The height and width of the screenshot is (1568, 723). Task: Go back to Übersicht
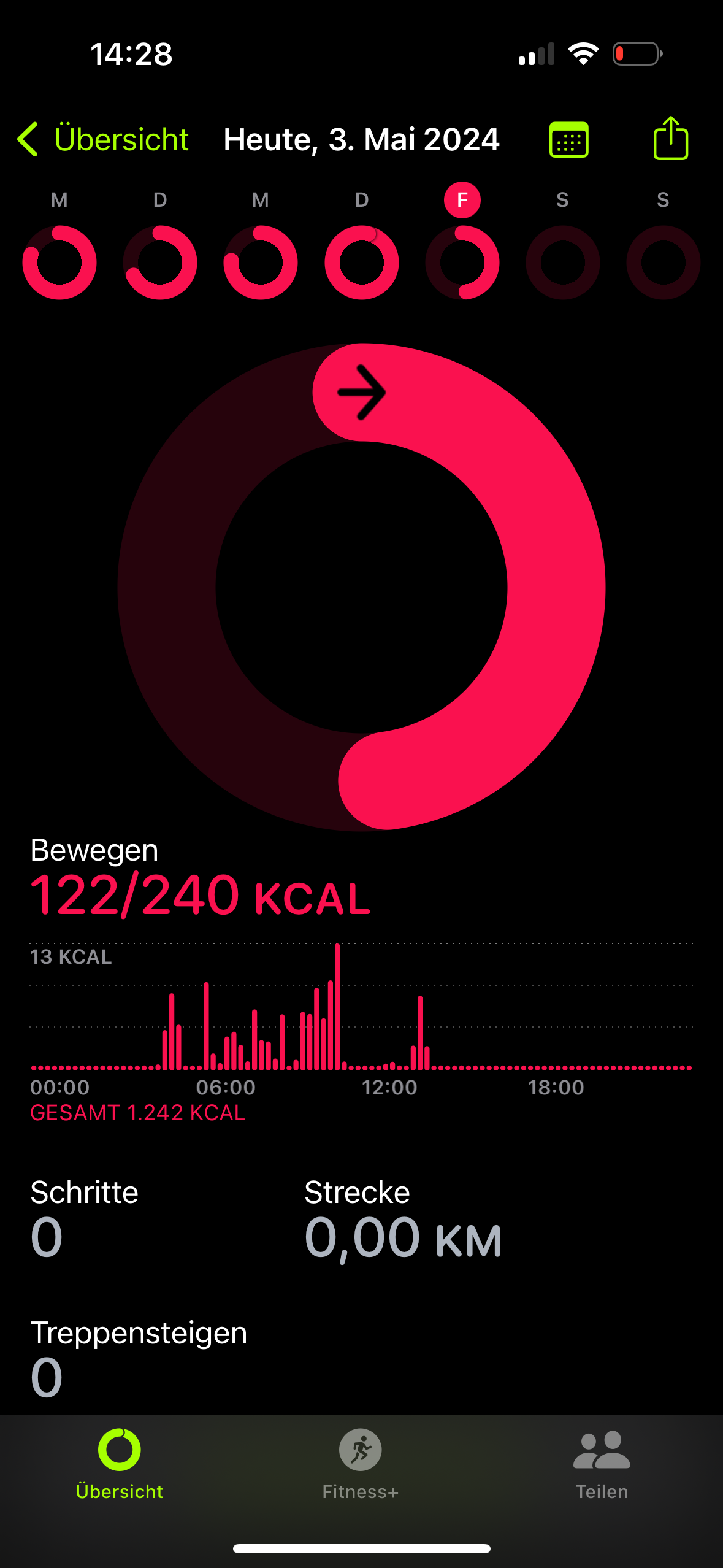pyautogui.click(x=103, y=140)
